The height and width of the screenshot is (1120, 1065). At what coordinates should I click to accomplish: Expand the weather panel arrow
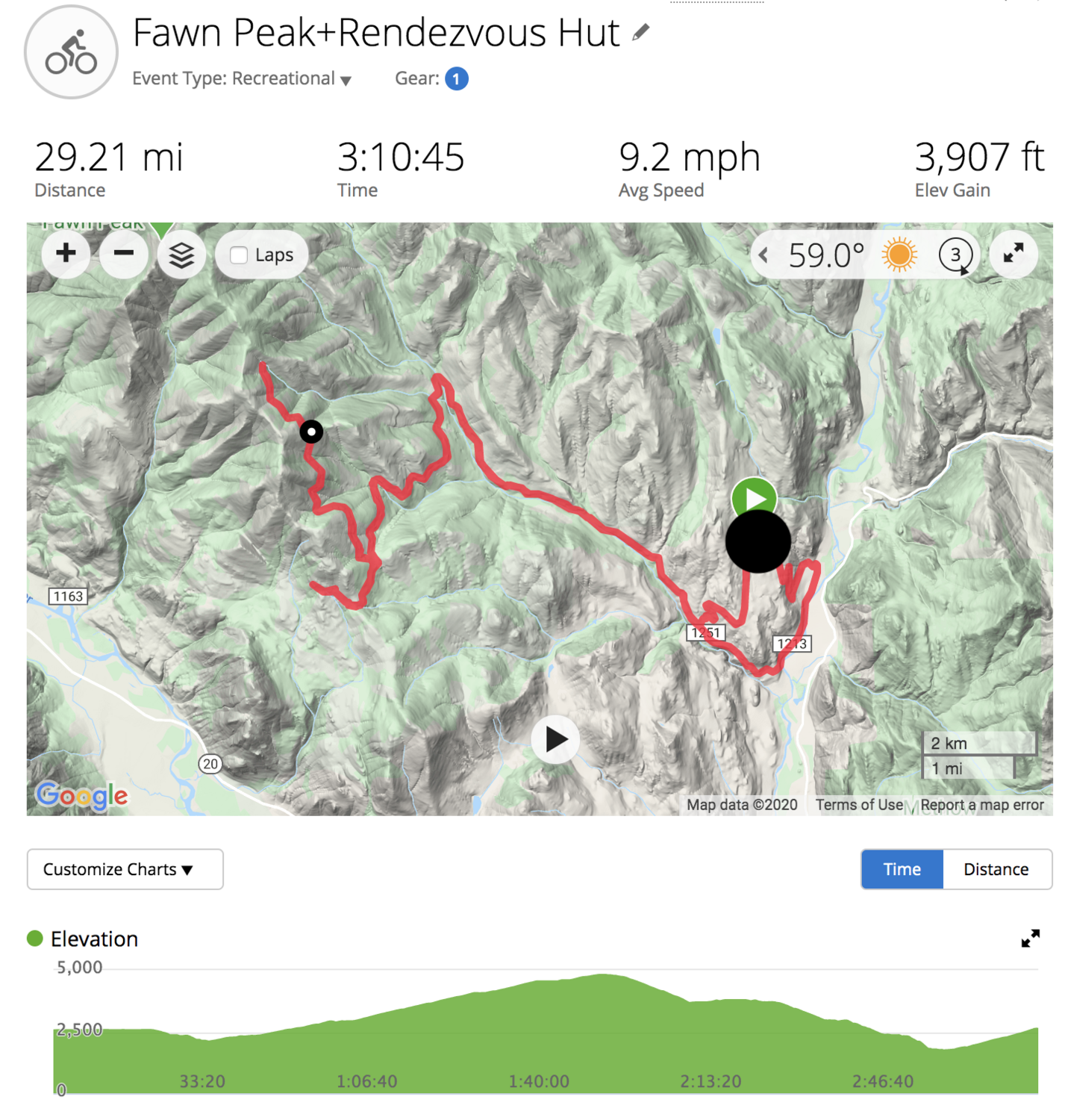[x=763, y=255]
